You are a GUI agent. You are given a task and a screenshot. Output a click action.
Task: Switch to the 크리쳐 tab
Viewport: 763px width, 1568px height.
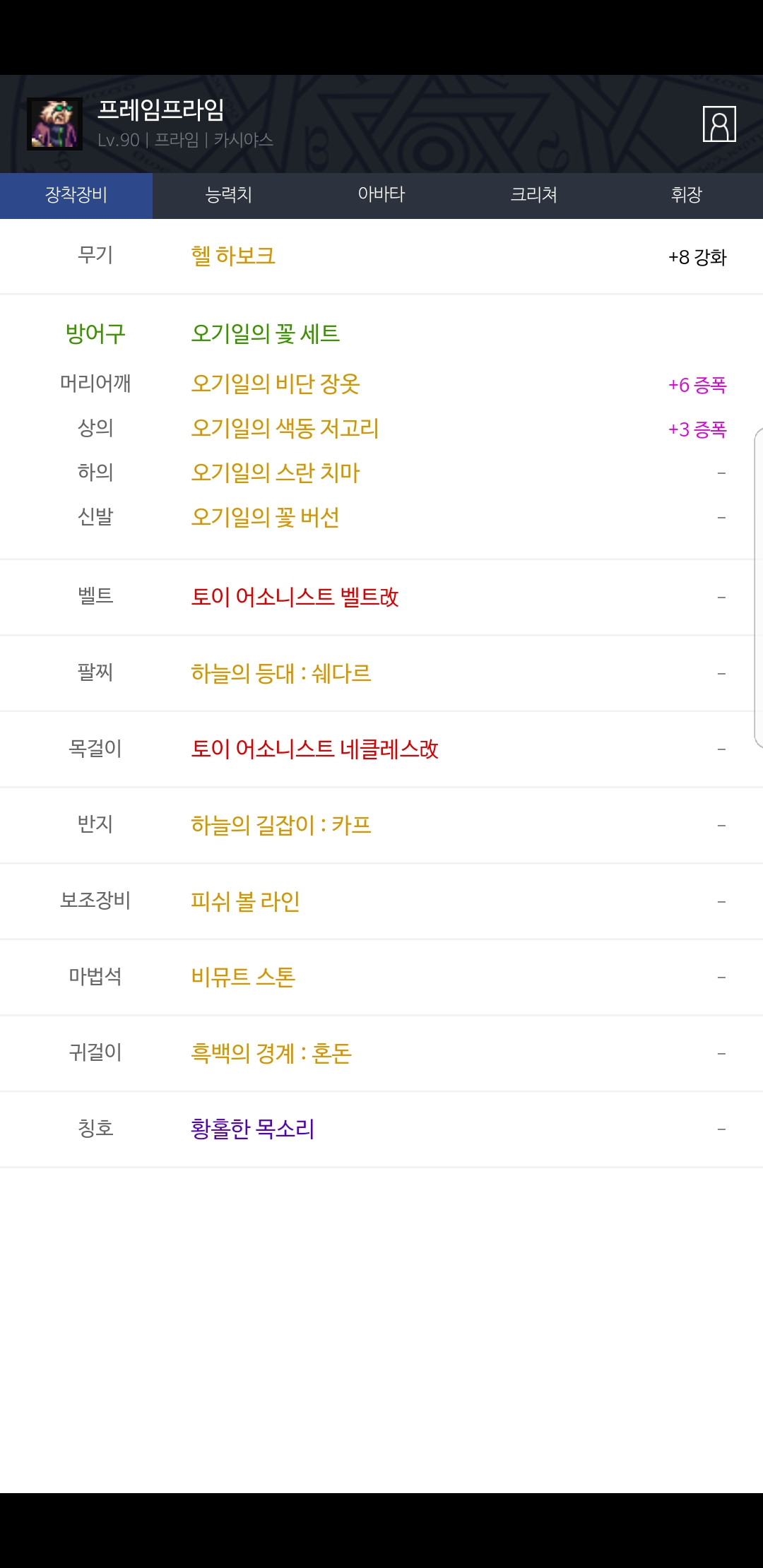tap(533, 195)
